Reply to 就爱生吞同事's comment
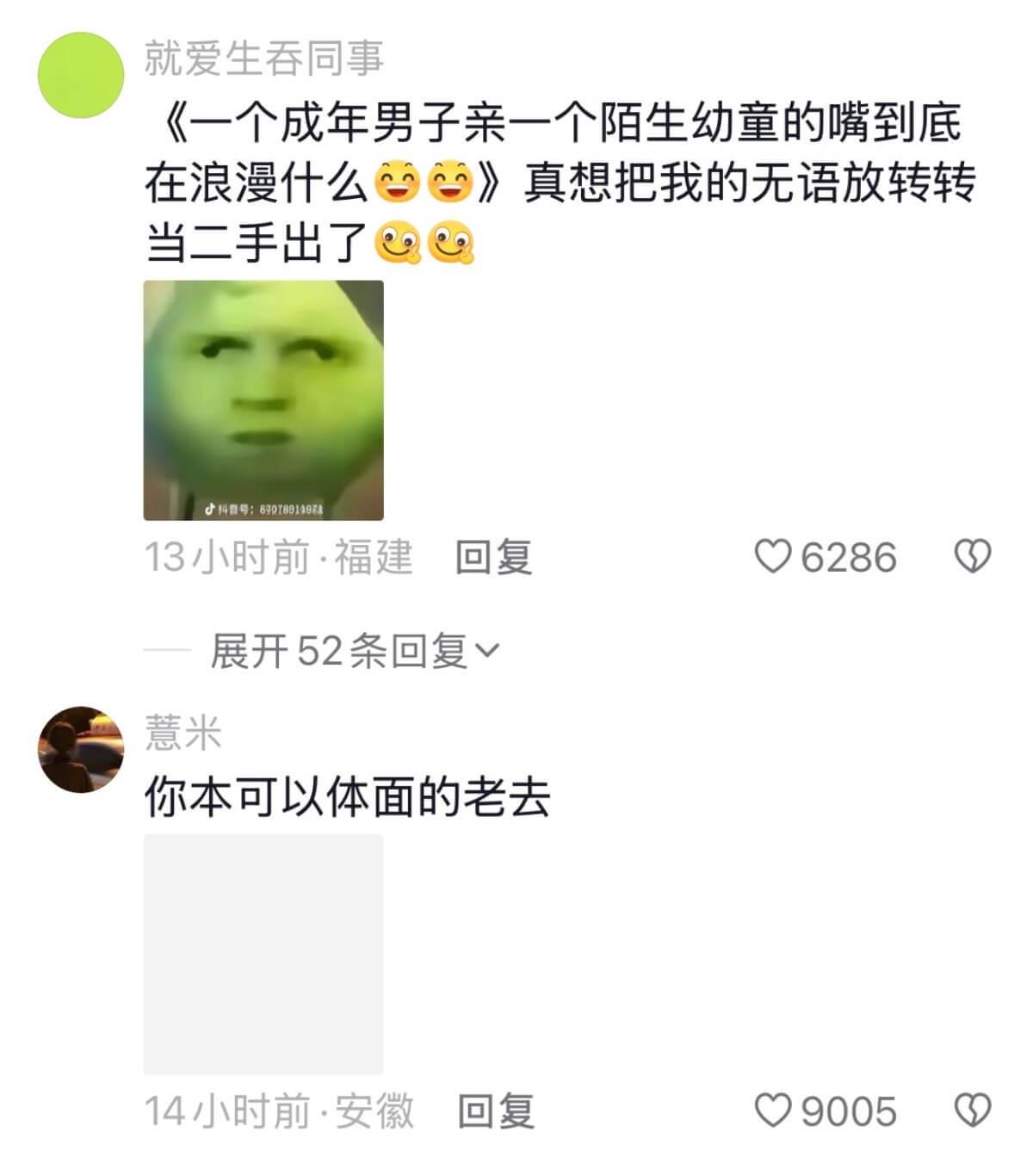This screenshot has width=1033, height=1176. coord(493,557)
